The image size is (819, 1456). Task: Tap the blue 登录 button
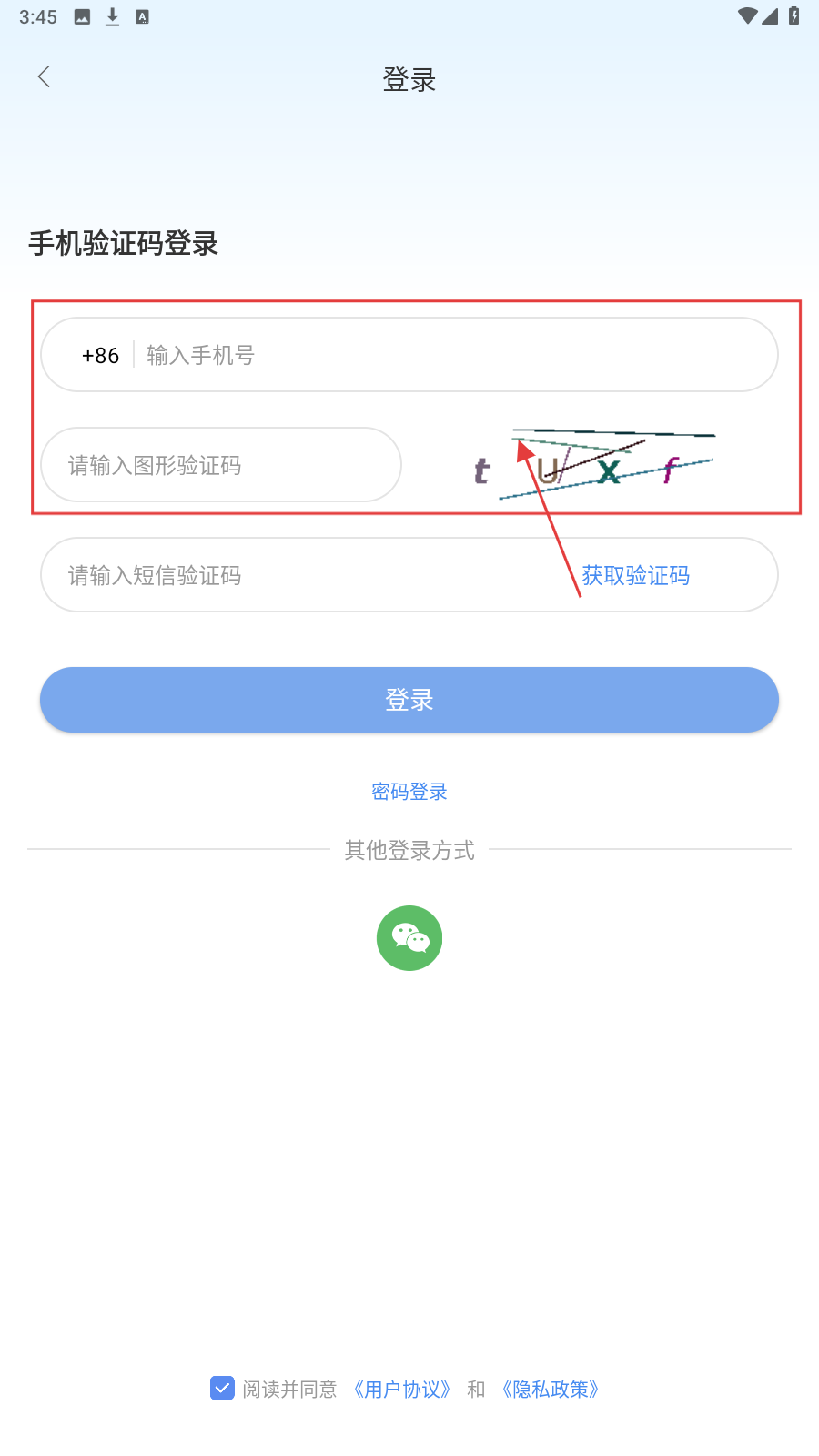point(409,700)
